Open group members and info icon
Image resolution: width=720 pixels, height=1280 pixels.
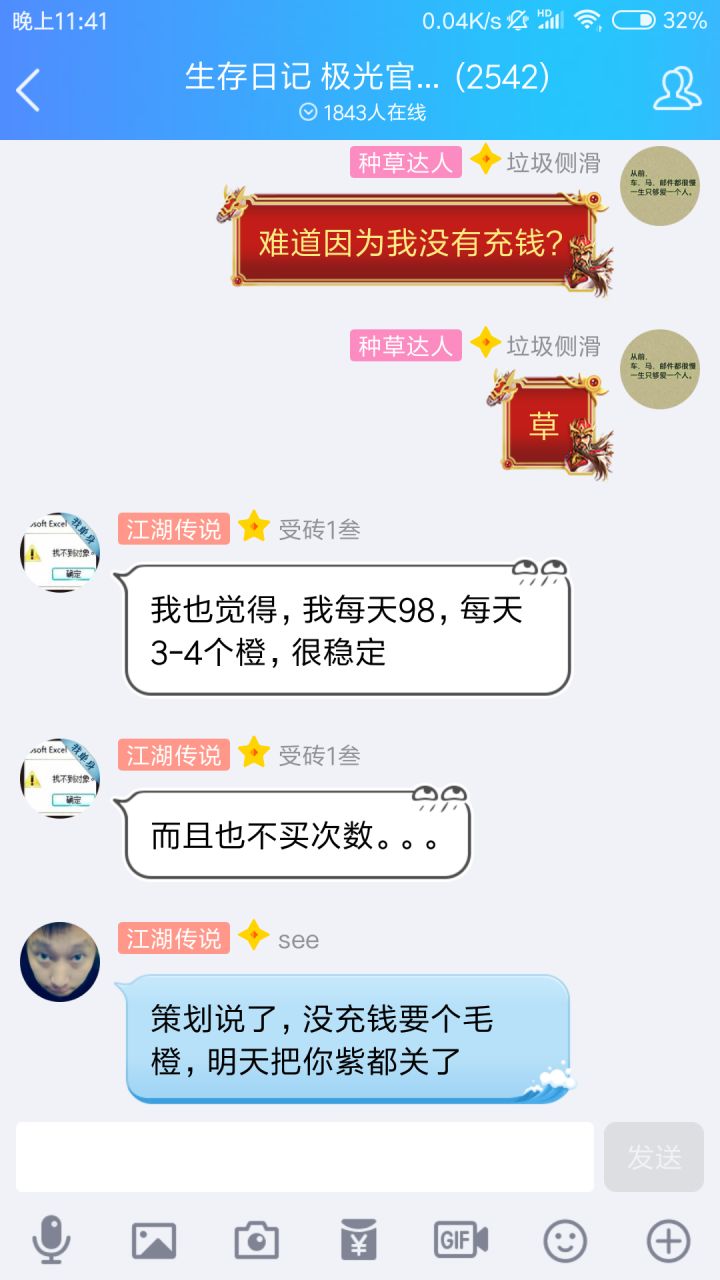[x=677, y=89]
